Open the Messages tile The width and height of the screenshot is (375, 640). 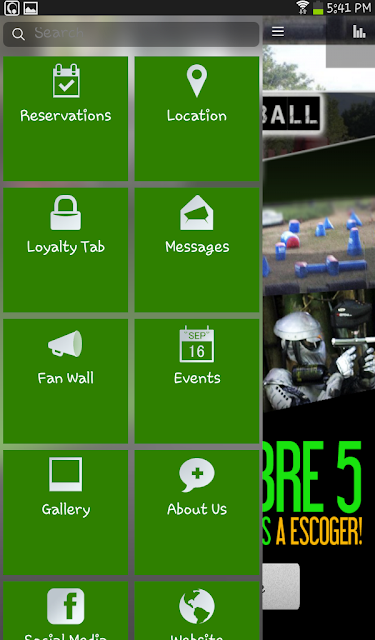click(197, 250)
